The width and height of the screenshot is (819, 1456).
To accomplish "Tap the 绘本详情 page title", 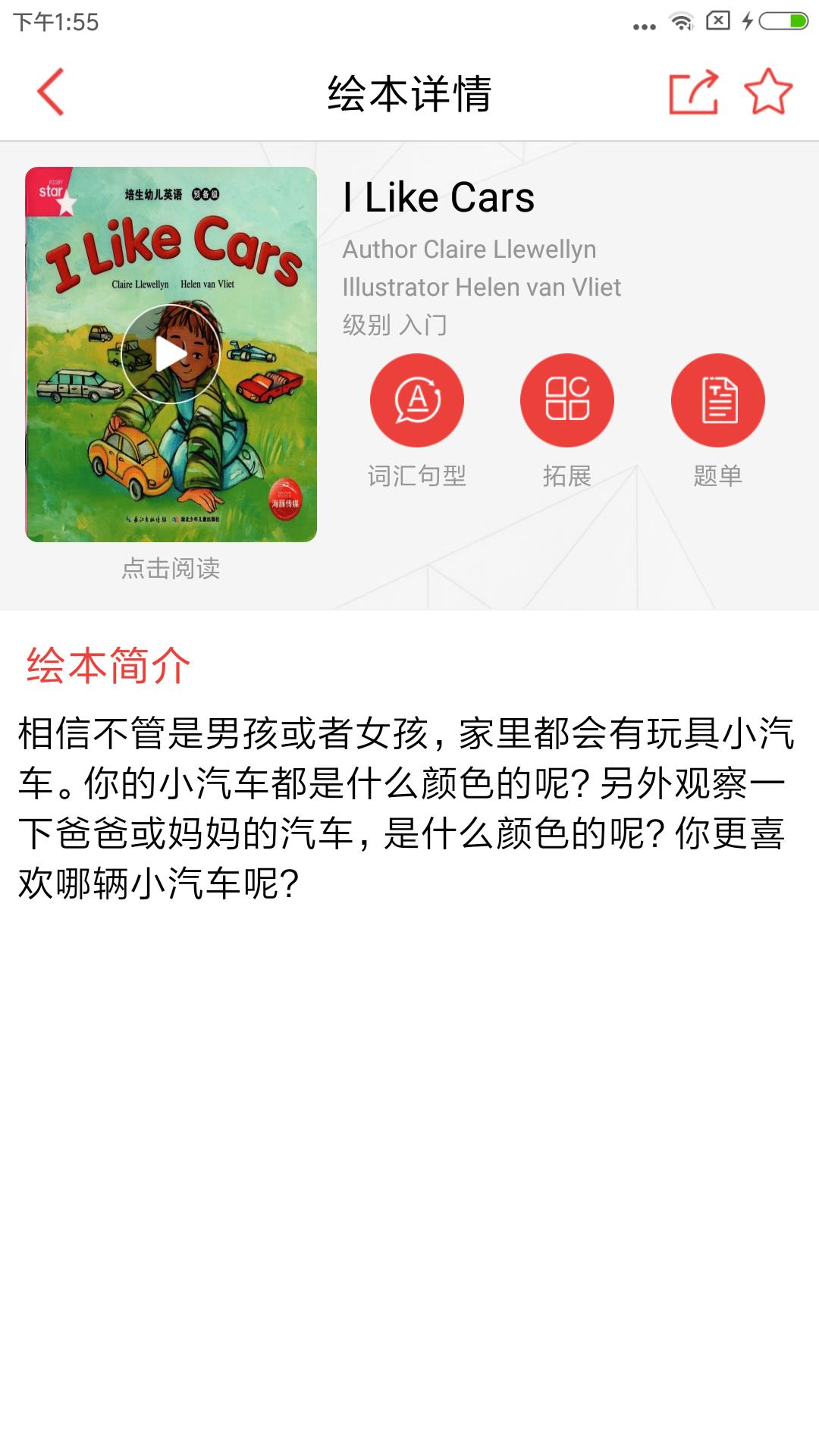I will click(409, 93).
